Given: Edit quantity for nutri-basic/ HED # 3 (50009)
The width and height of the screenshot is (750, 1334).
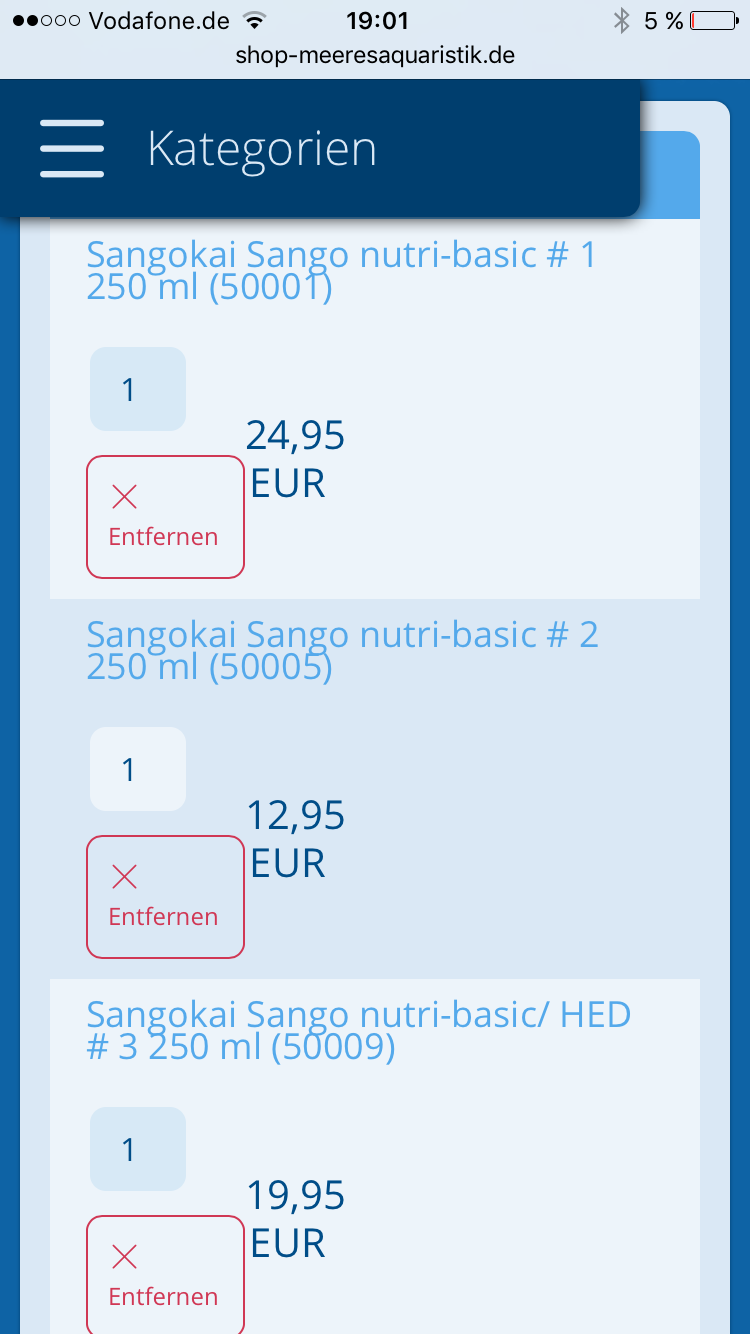Looking at the screenshot, I should (x=138, y=1149).
